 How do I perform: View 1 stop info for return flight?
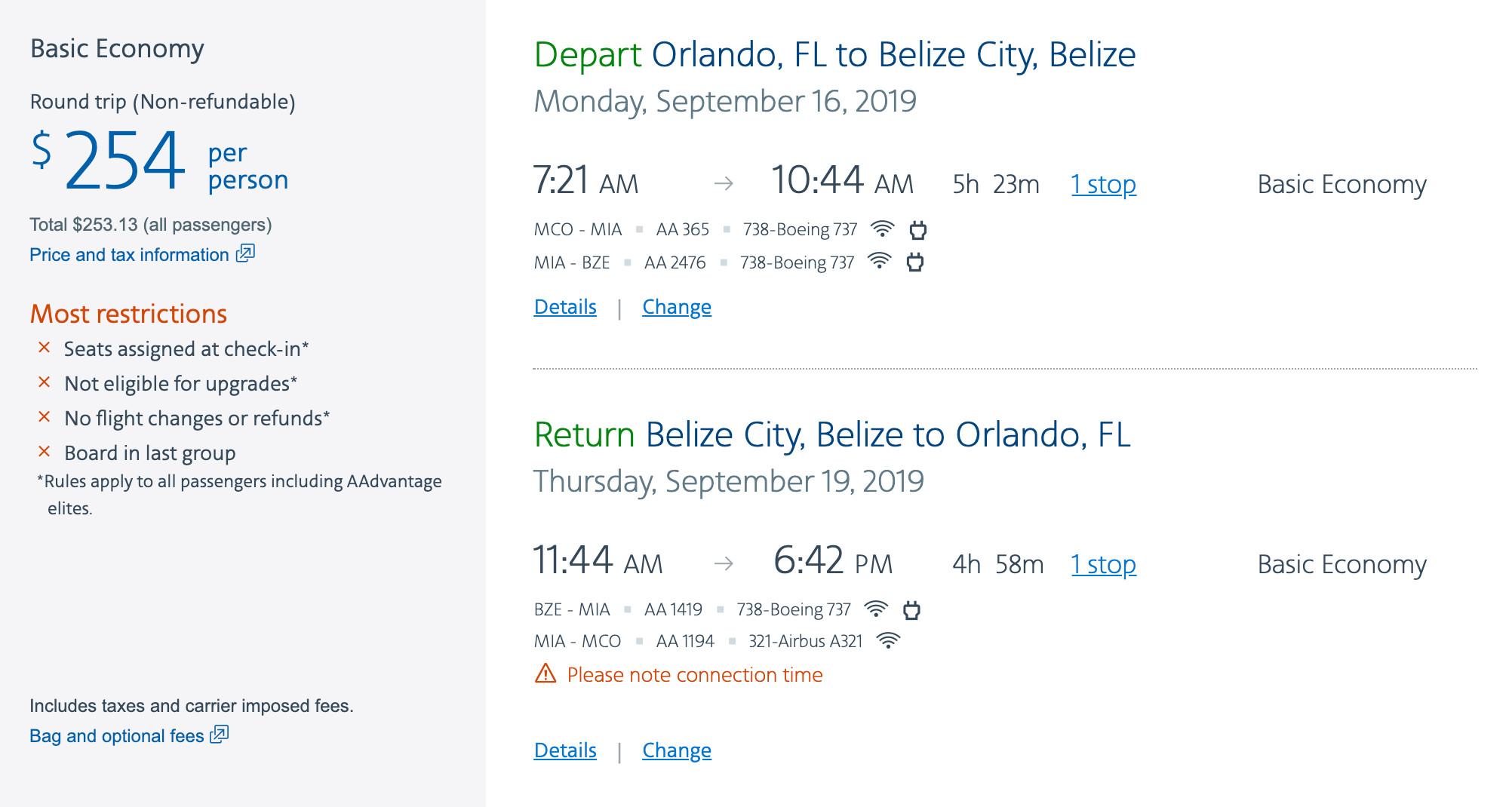point(1103,564)
